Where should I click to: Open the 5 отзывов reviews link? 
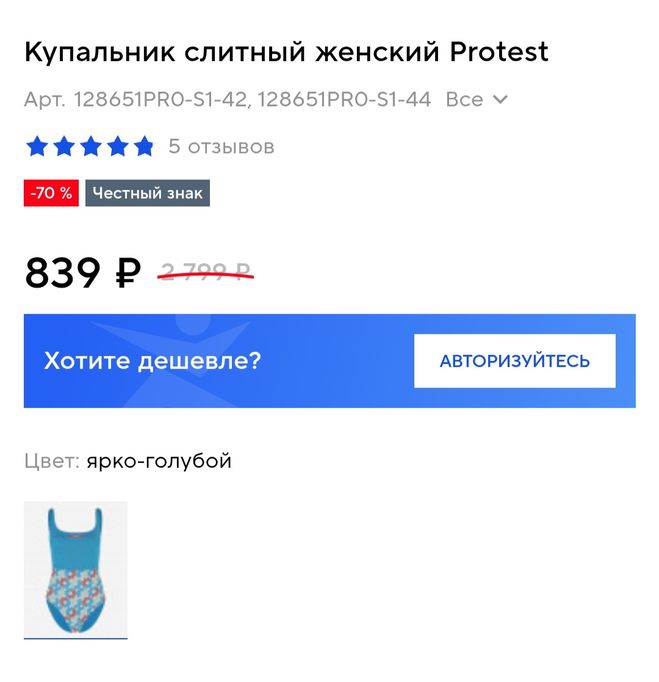221,147
